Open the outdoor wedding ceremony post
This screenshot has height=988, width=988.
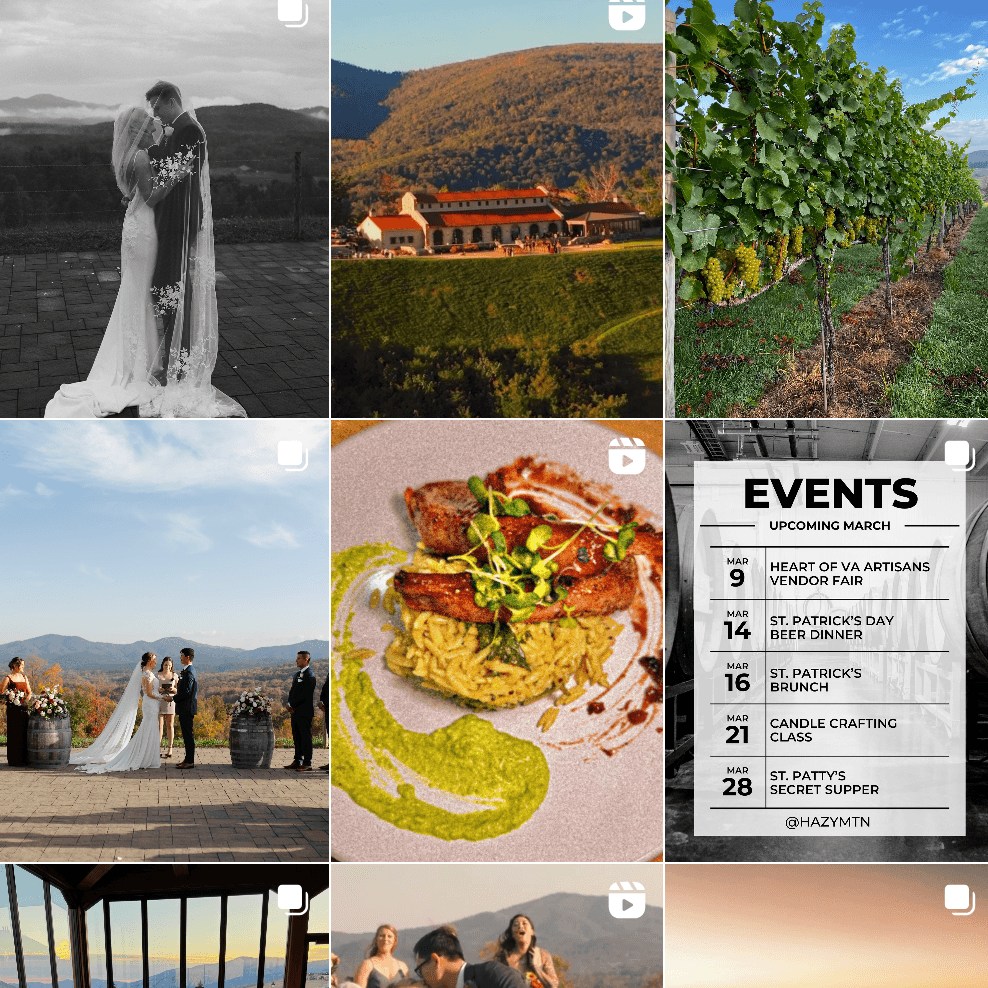(164, 640)
